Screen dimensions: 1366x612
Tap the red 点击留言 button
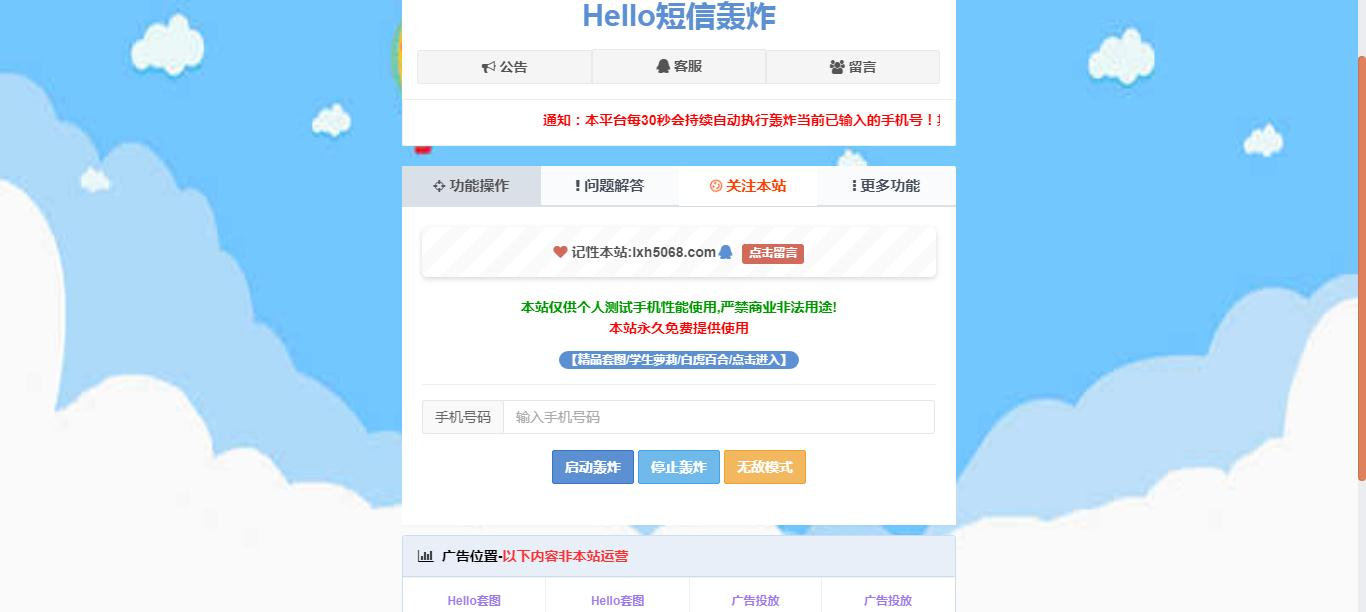tap(772, 253)
